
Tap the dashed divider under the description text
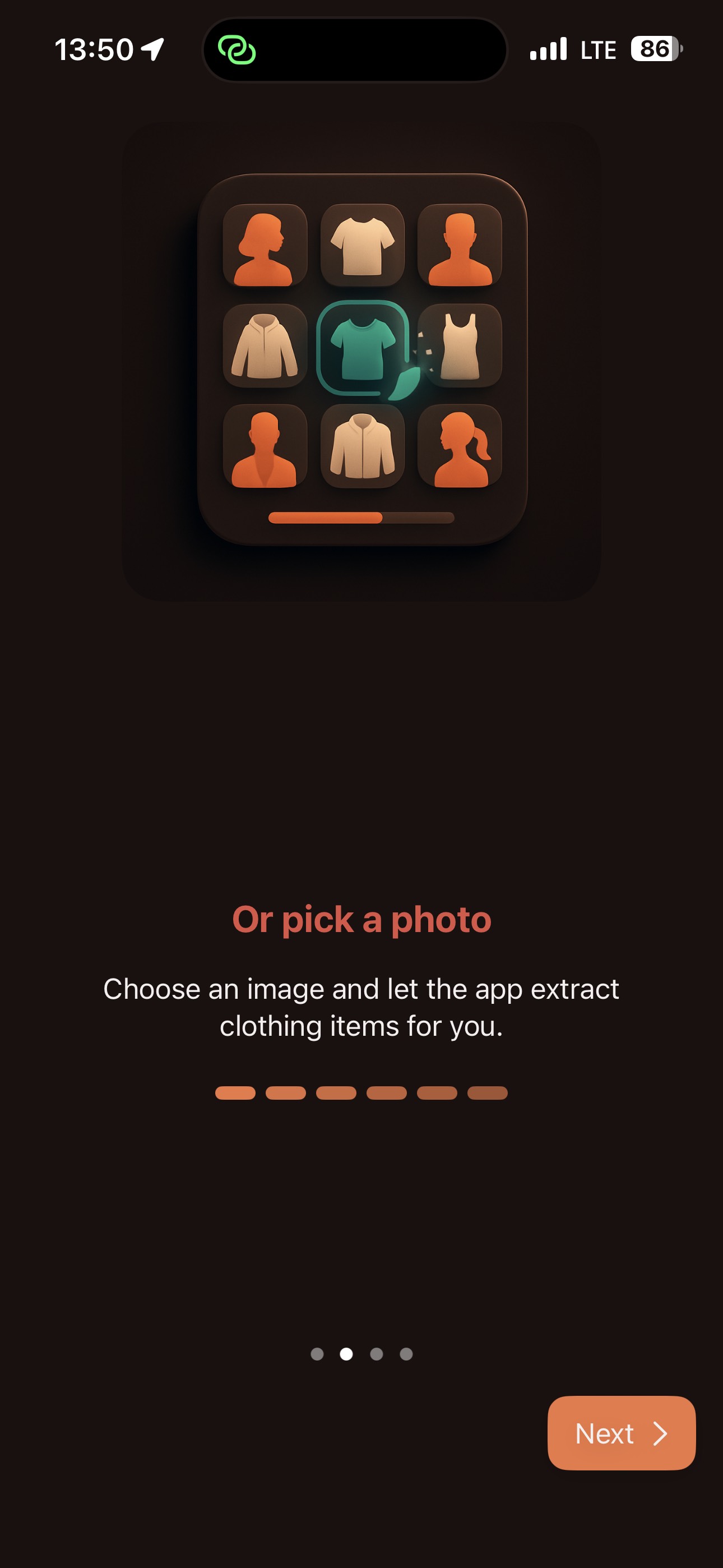coord(361,1092)
